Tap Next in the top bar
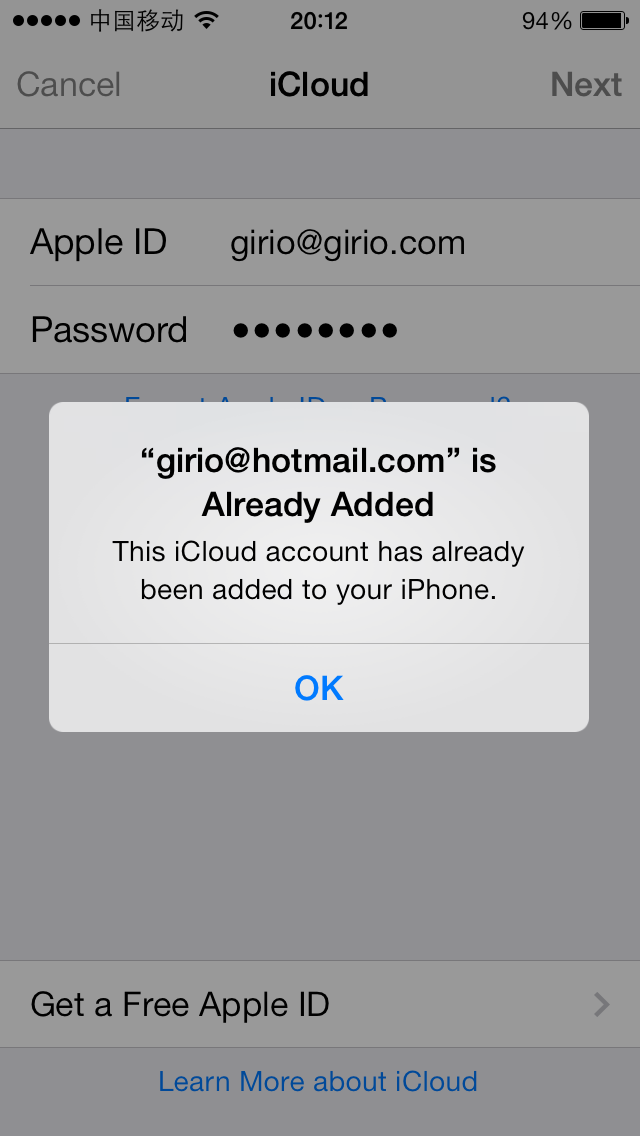This screenshot has width=640, height=1136. 586,85
